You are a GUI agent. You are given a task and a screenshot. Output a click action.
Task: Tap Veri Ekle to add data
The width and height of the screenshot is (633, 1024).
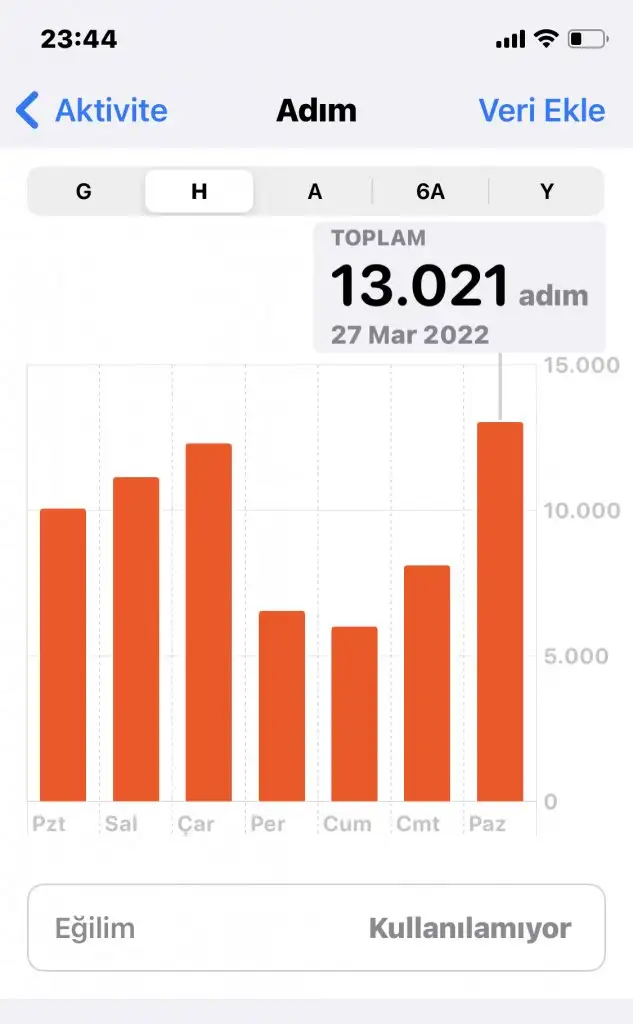[542, 110]
